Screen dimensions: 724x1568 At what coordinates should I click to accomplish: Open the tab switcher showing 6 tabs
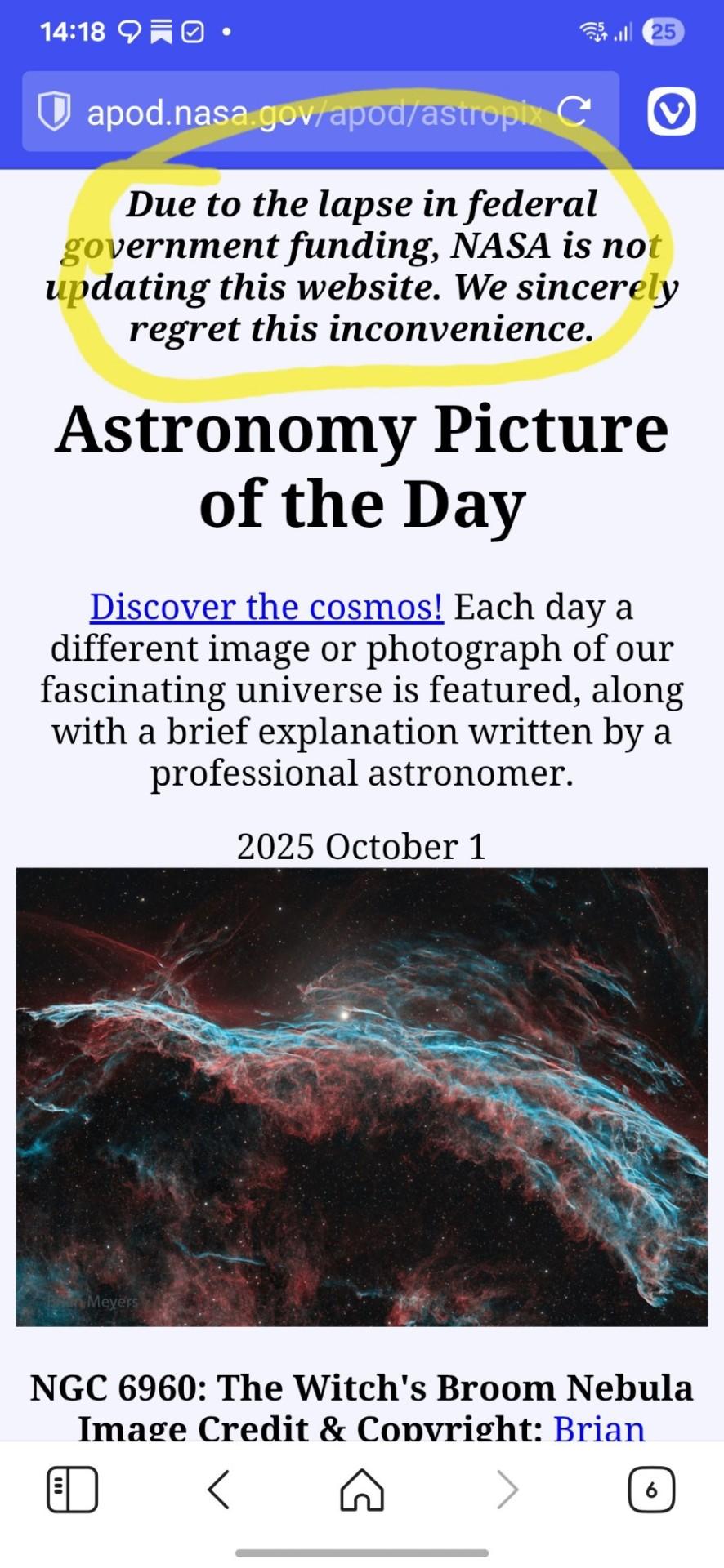(x=651, y=1490)
